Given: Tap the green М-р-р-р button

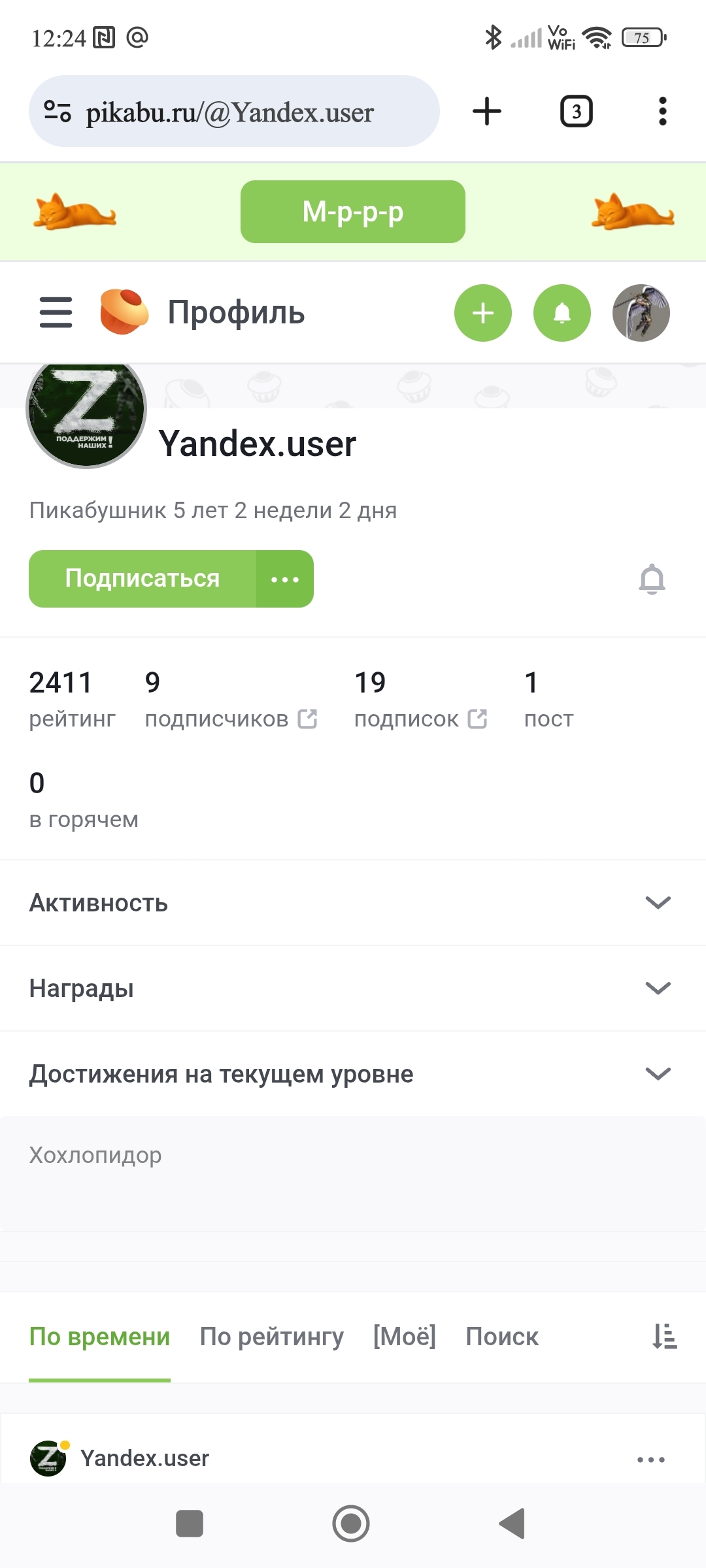Looking at the screenshot, I should pyautogui.click(x=352, y=212).
